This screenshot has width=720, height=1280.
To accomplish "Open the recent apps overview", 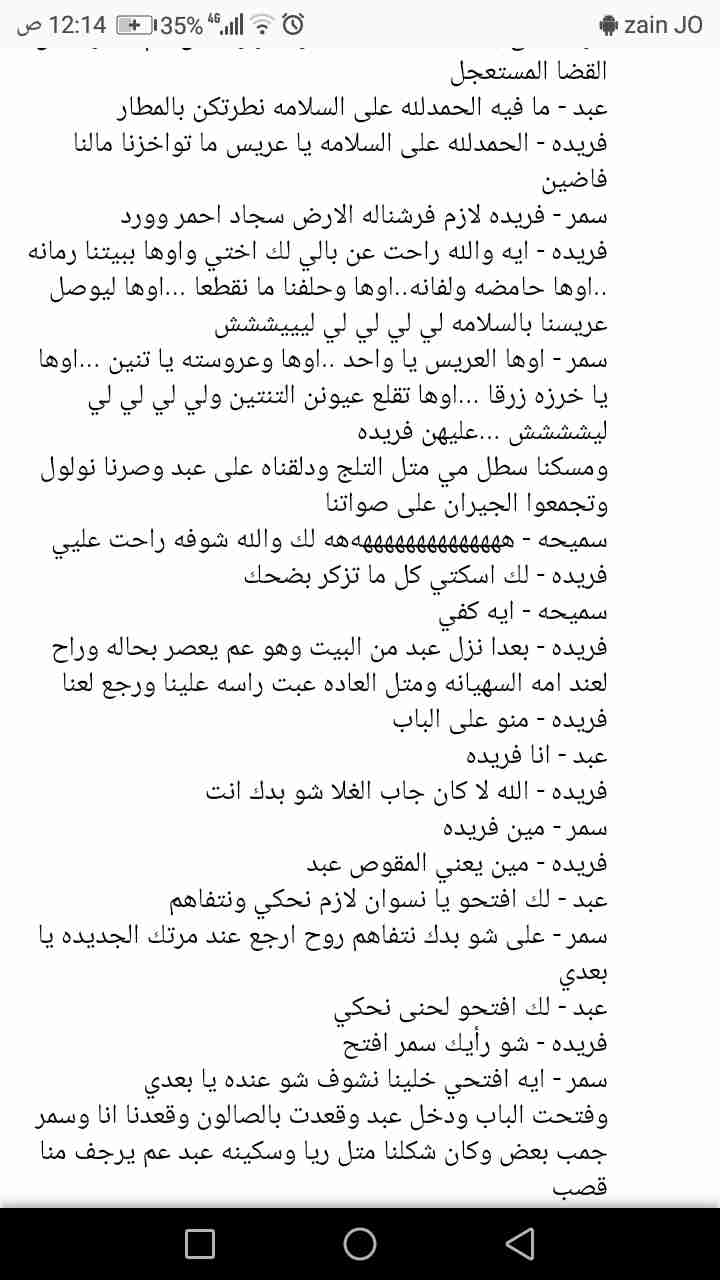I will [x=200, y=1243].
